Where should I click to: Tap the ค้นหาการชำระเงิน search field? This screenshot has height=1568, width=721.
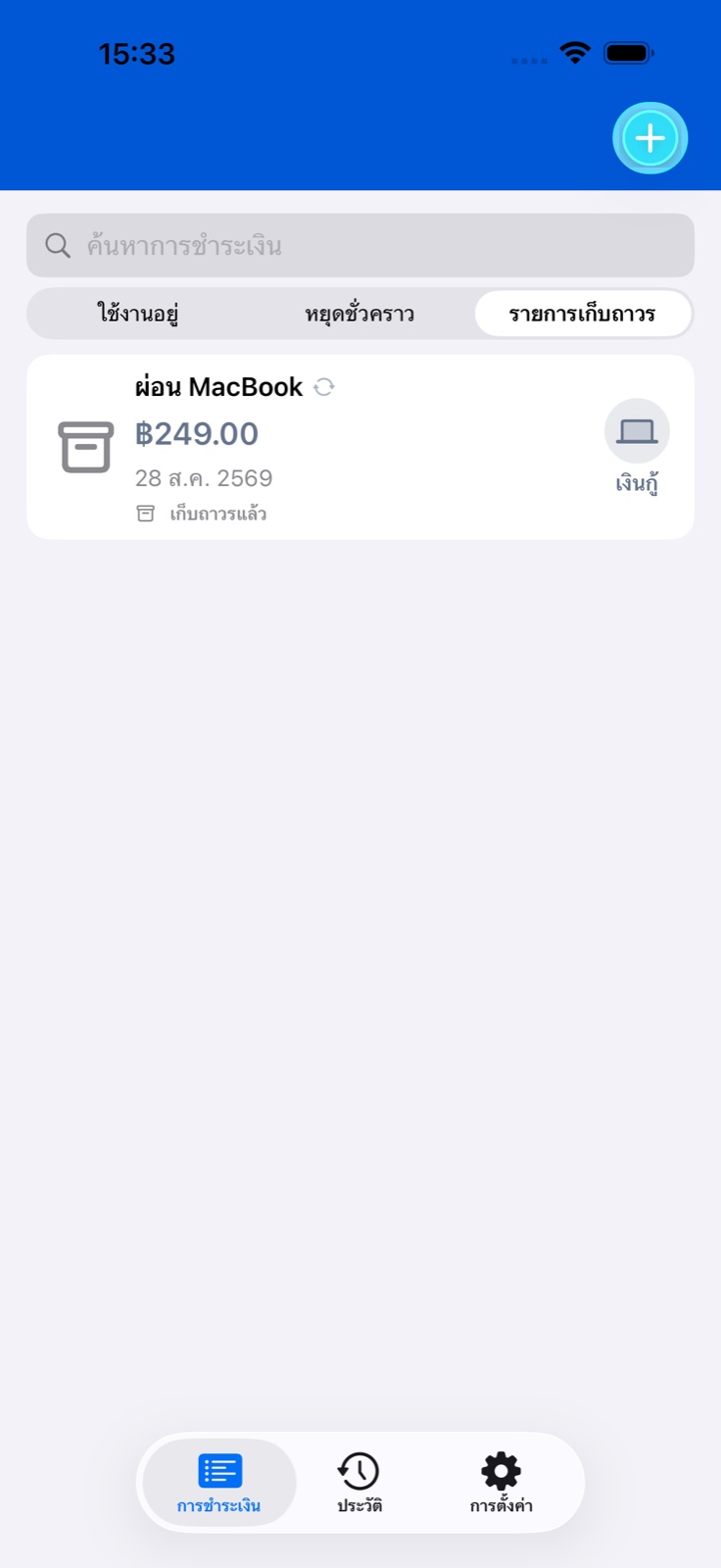tap(360, 245)
